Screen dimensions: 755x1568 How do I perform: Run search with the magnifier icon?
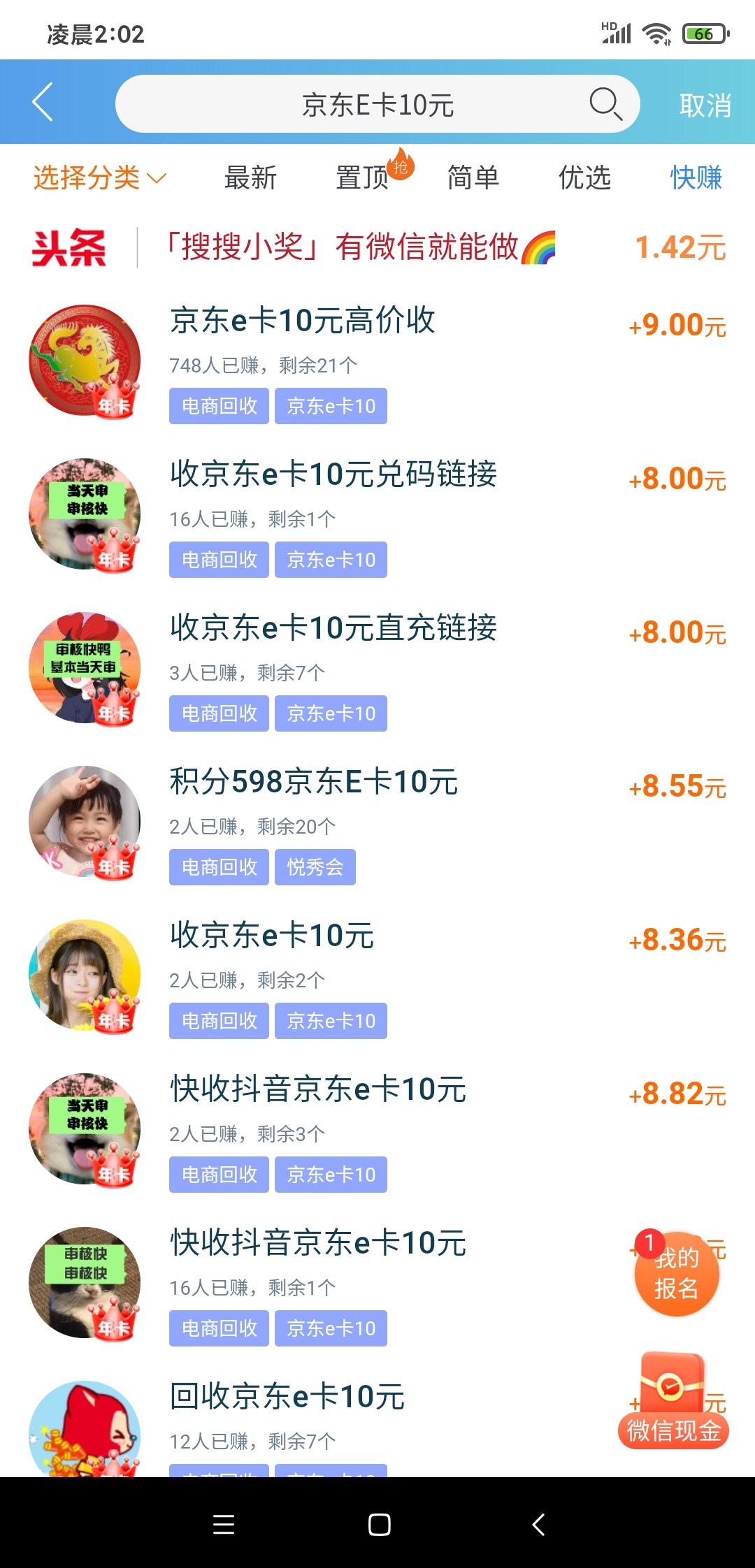point(605,104)
